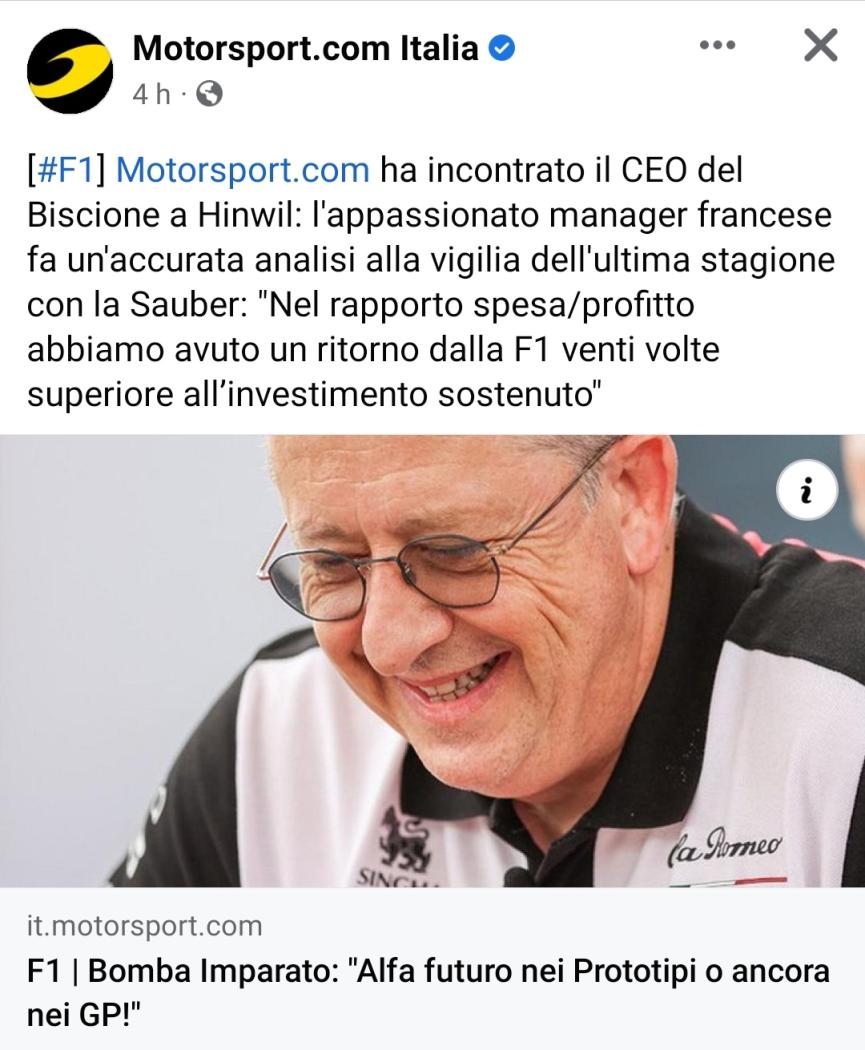The image size is (865, 1050).
Task: Open the Bomba Imparato article preview card
Action: click(x=432, y=968)
